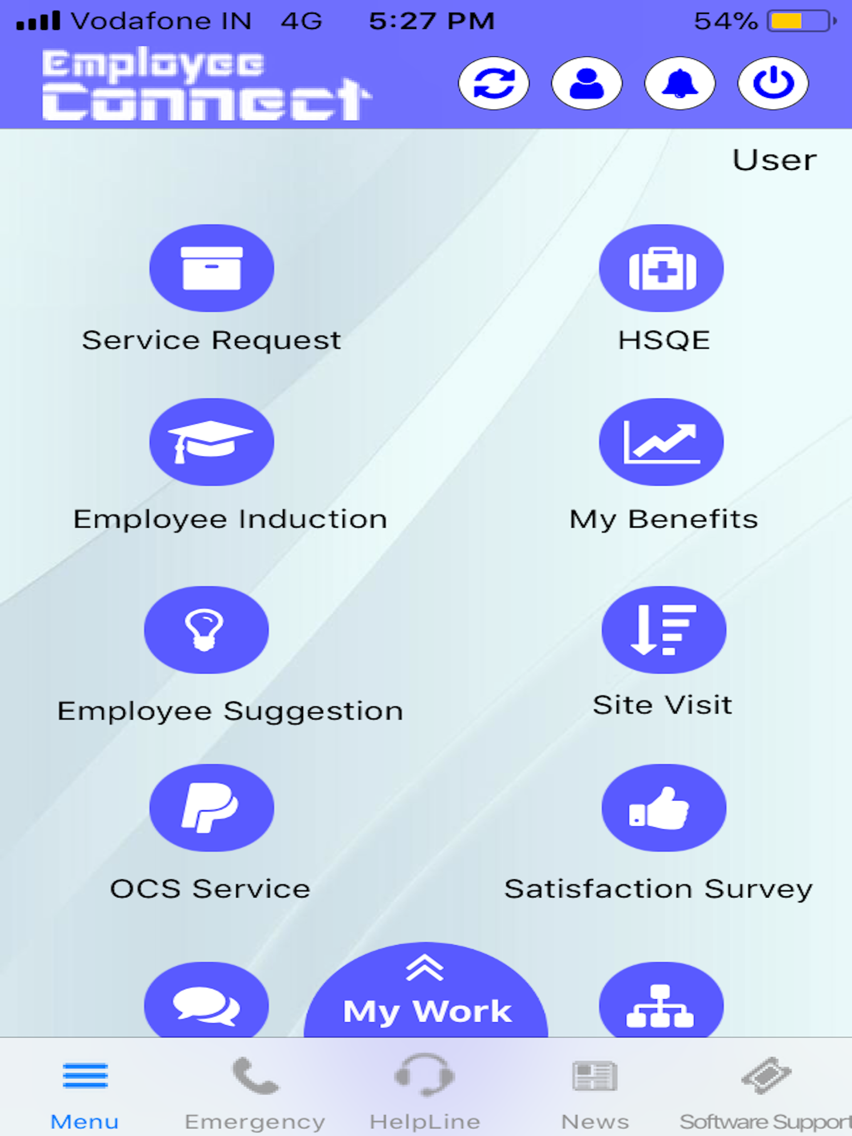Submit an Employee Suggestion
Image resolution: width=852 pixels, height=1136 pixels.
206,629
